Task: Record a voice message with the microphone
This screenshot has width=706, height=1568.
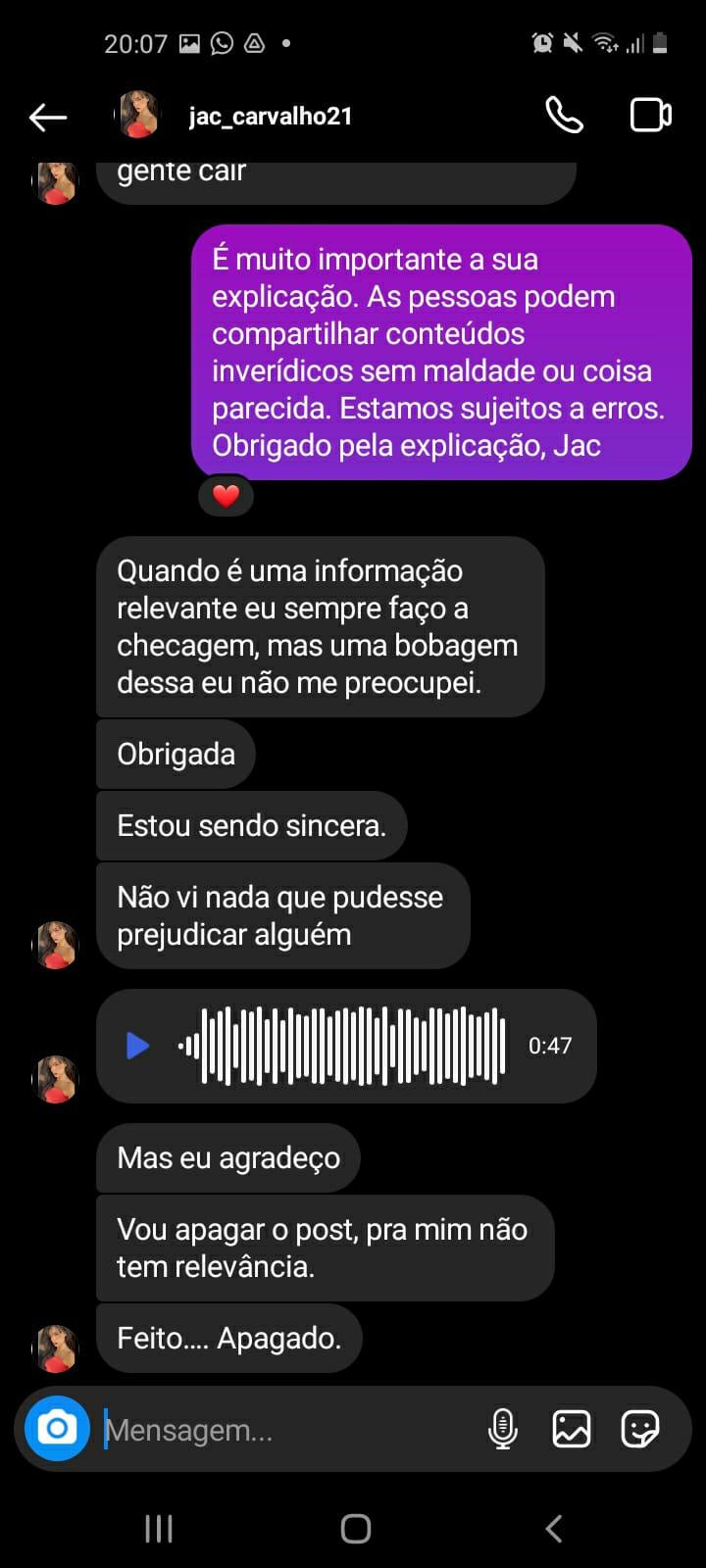Action: [x=502, y=1429]
